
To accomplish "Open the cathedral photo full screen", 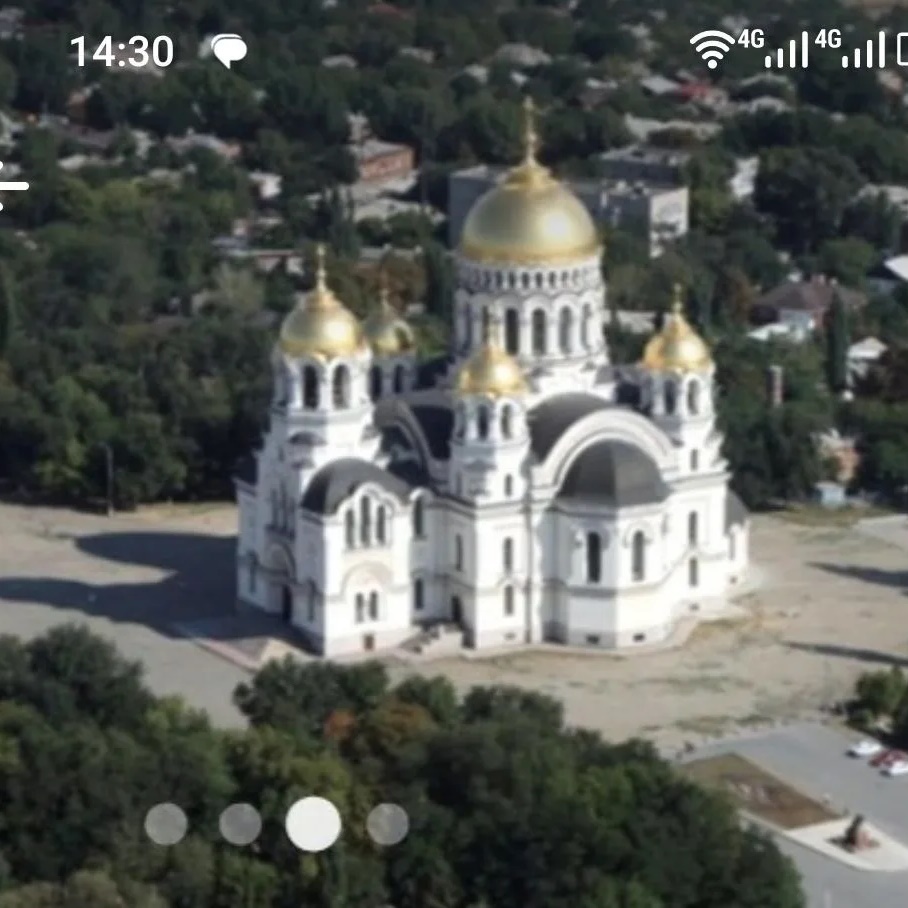I will [x=490, y=450].
